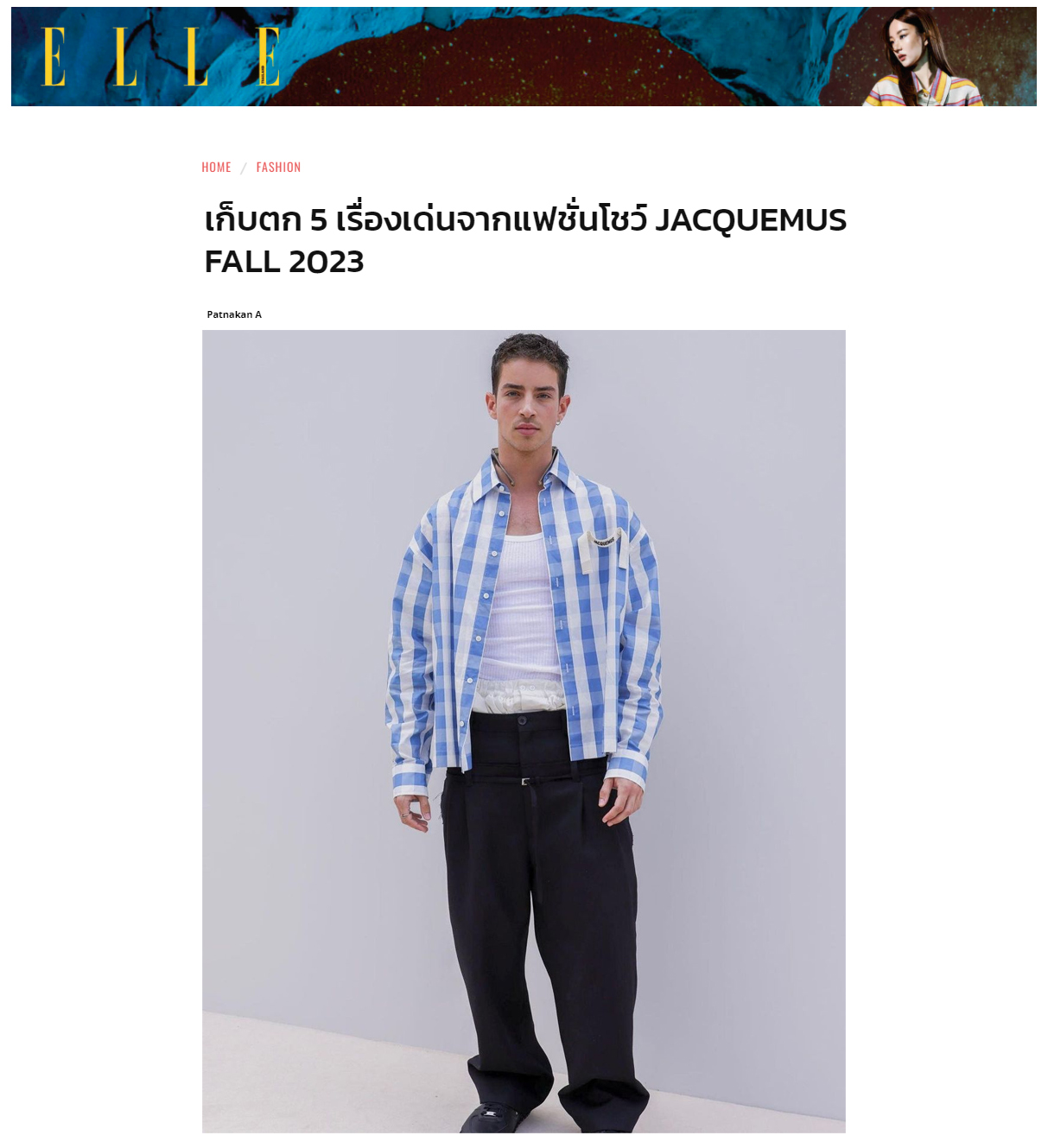This screenshot has height=1148, width=1048.
Task: Open author Patnakan A's page
Action: click(x=234, y=314)
